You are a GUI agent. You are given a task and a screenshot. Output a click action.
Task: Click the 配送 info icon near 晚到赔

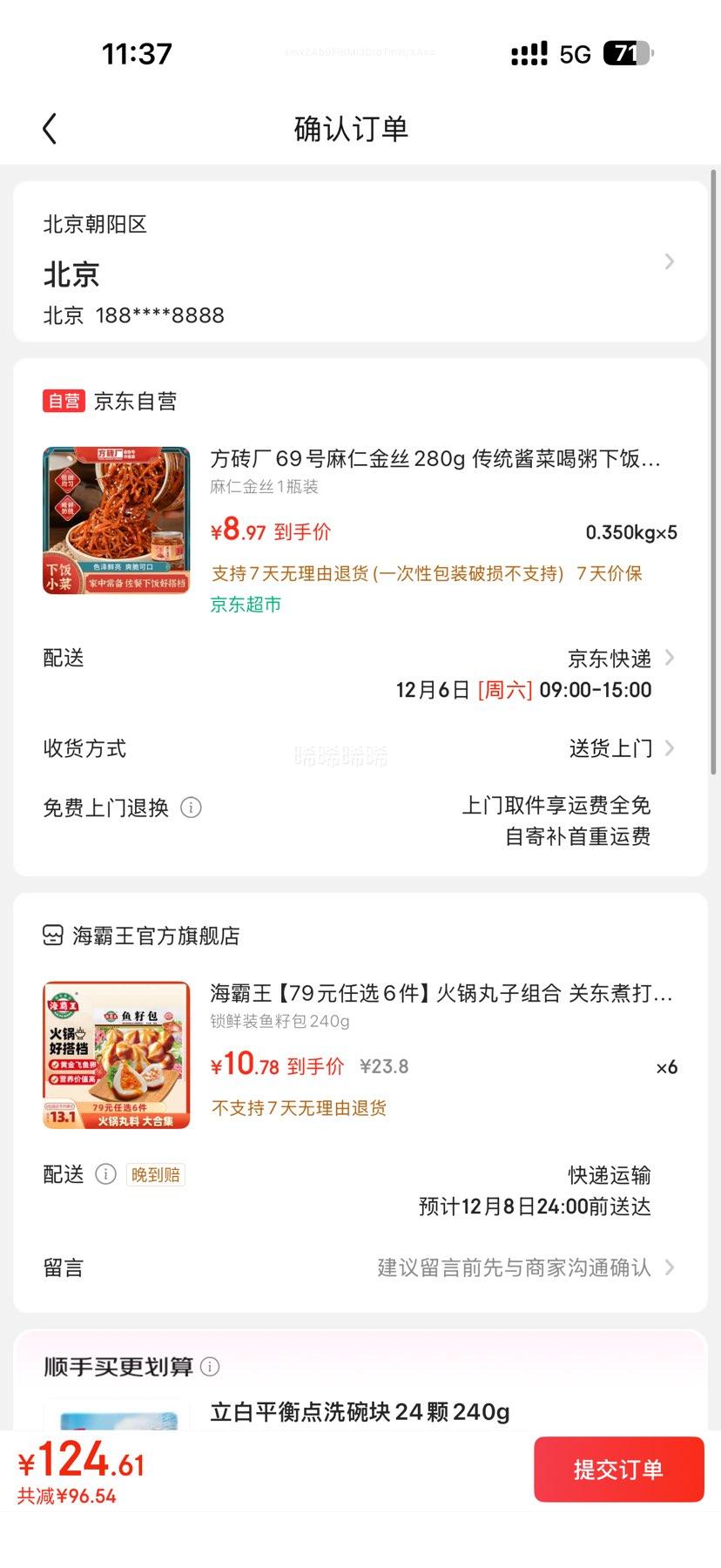[x=105, y=1174]
